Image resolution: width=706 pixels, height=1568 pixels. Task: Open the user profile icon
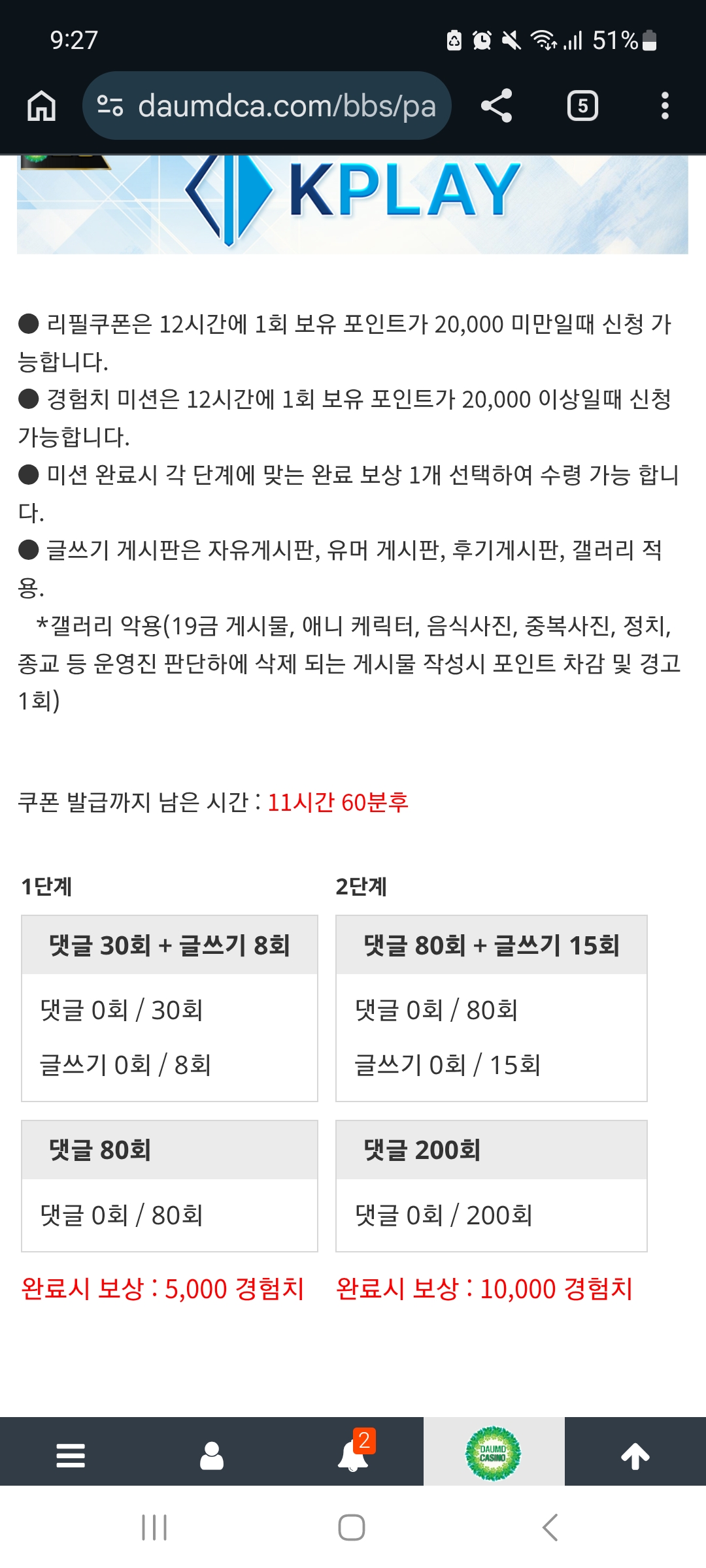[x=212, y=1456]
